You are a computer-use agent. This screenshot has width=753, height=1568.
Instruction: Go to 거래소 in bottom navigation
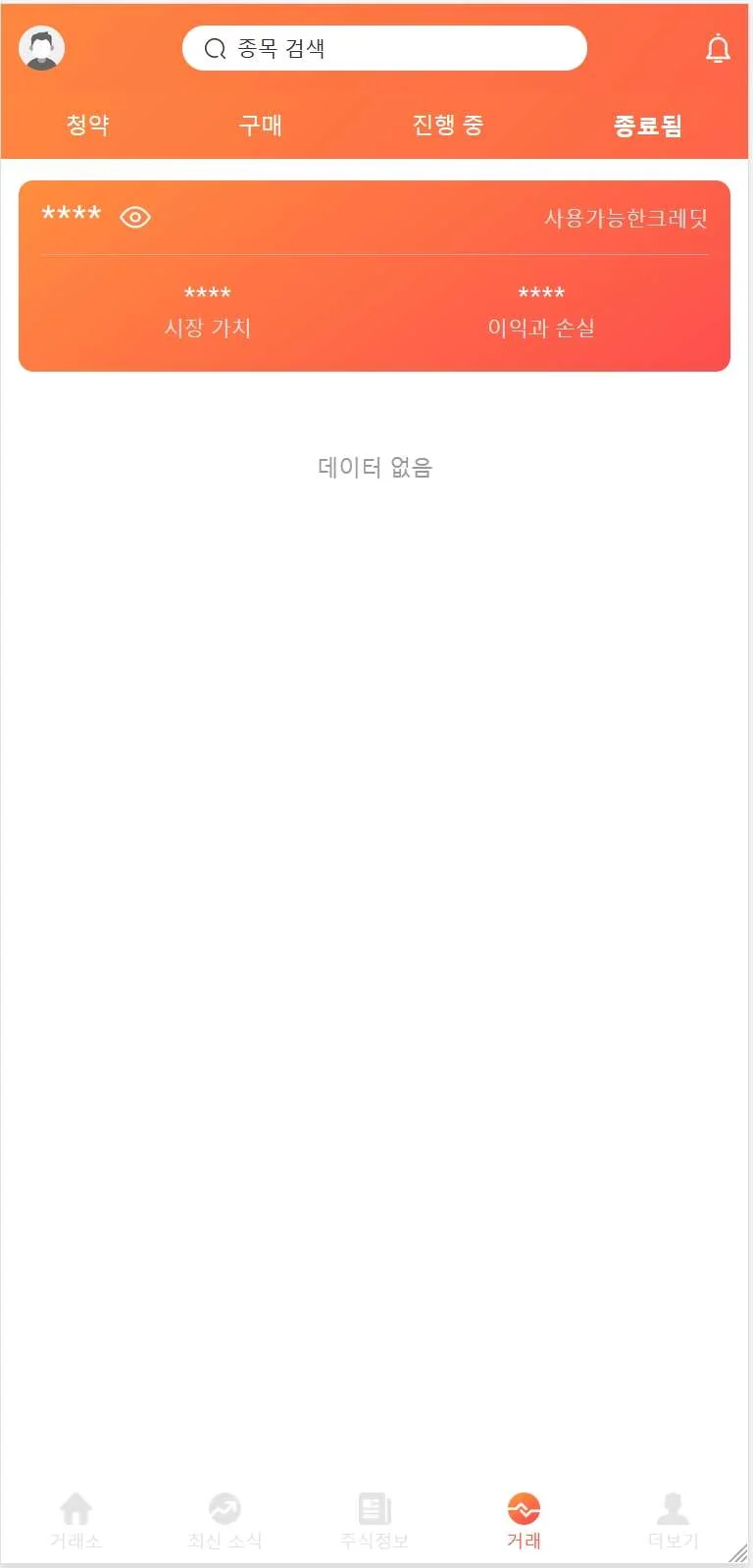pos(75,1521)
